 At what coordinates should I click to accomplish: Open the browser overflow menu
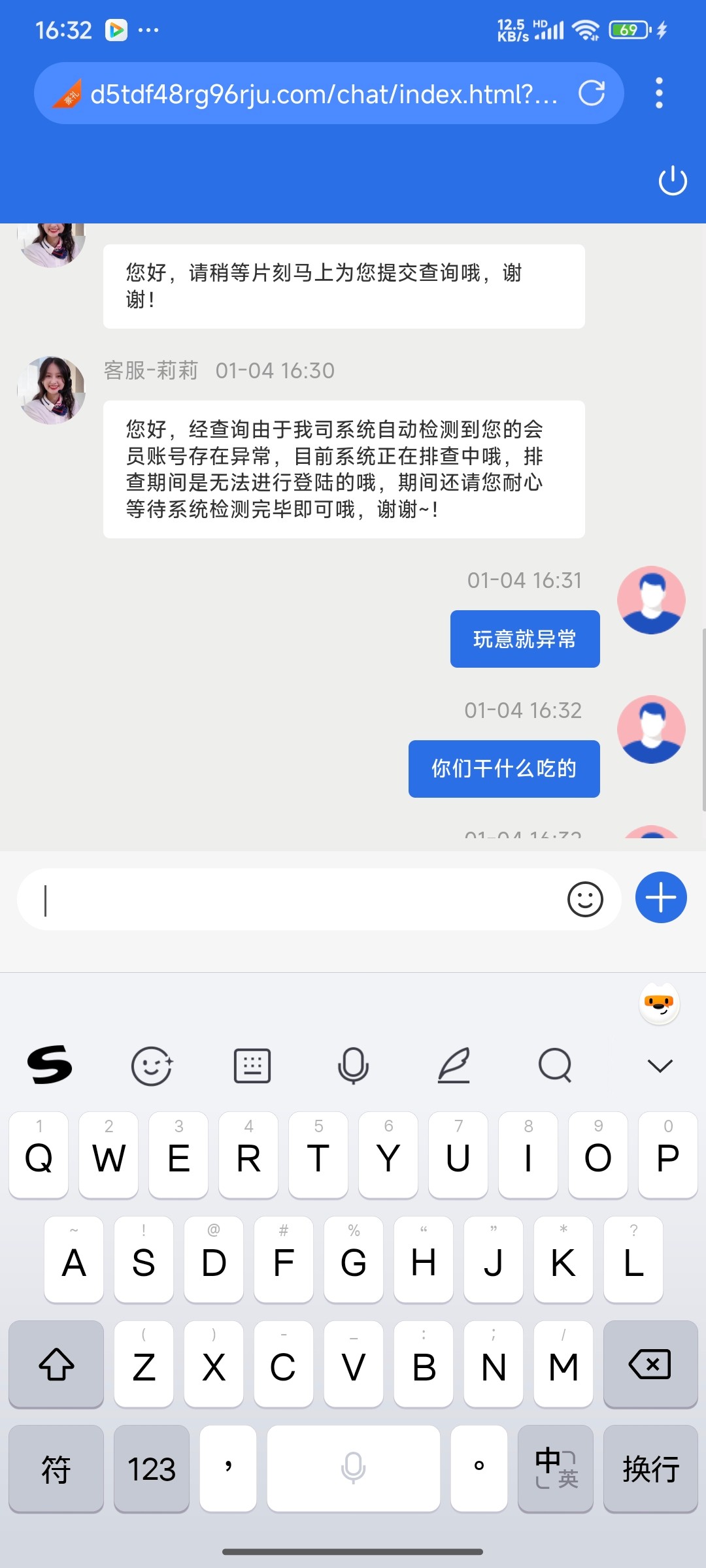pos(659,93)
